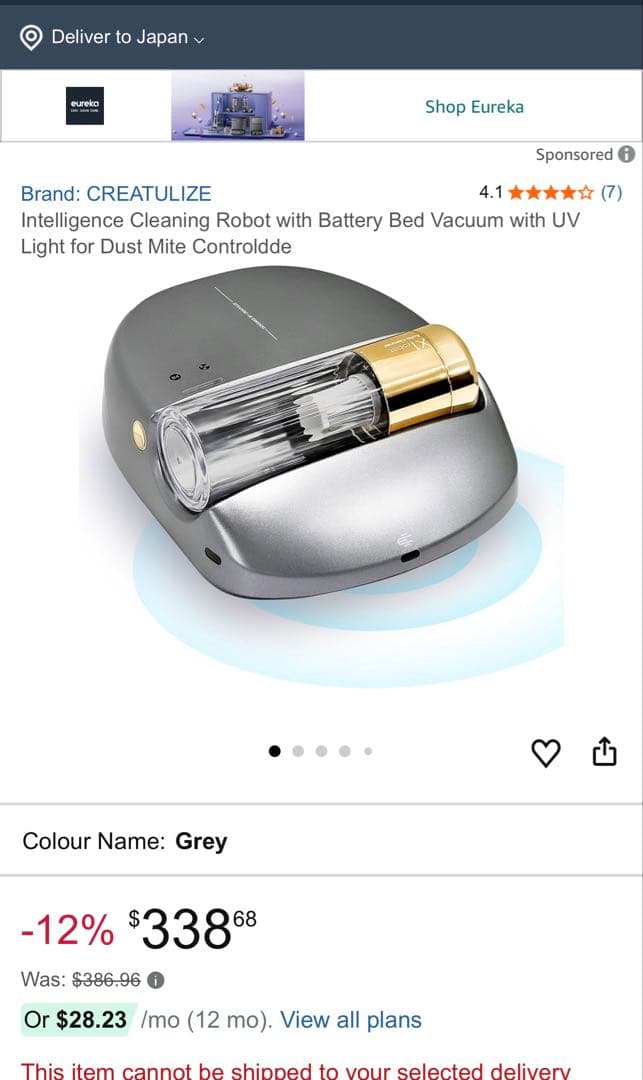Open the 4.1-star customer ratings

[x=551, y=193]
